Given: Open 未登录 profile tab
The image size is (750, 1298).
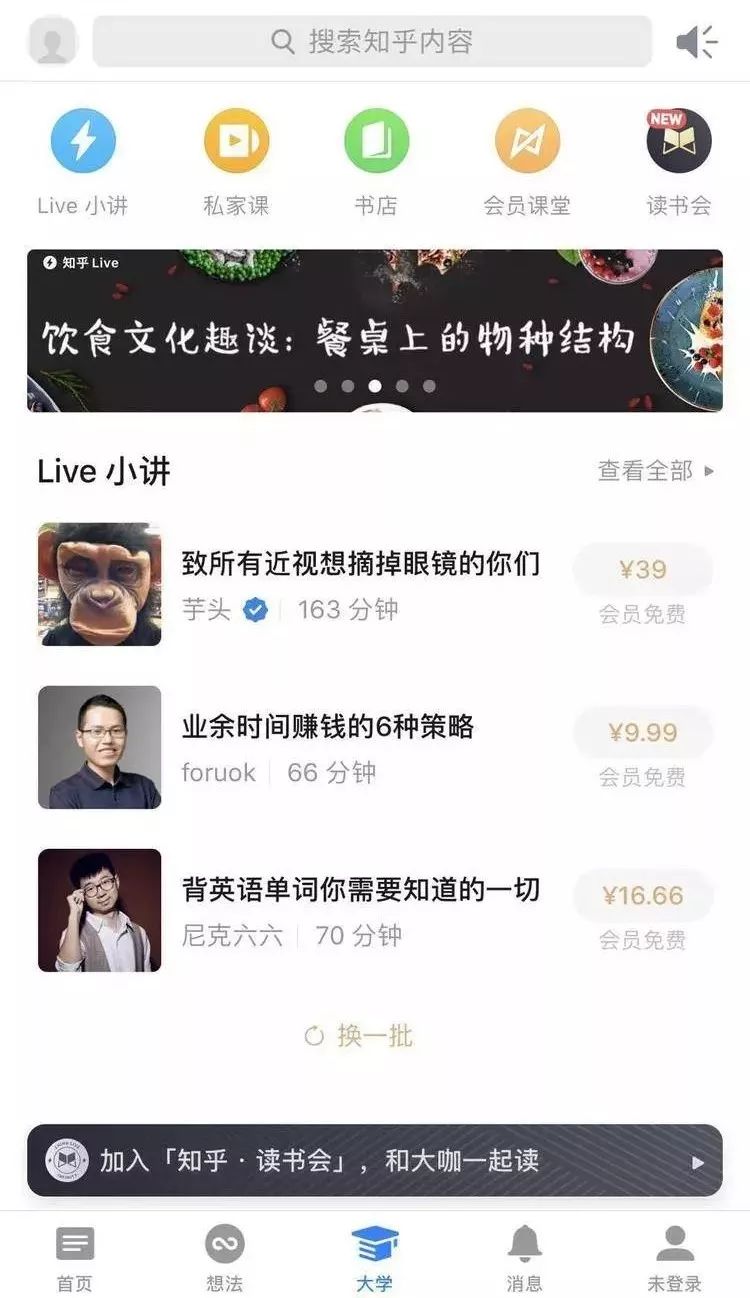Looking at the screenshot, I should point(675,1256).
